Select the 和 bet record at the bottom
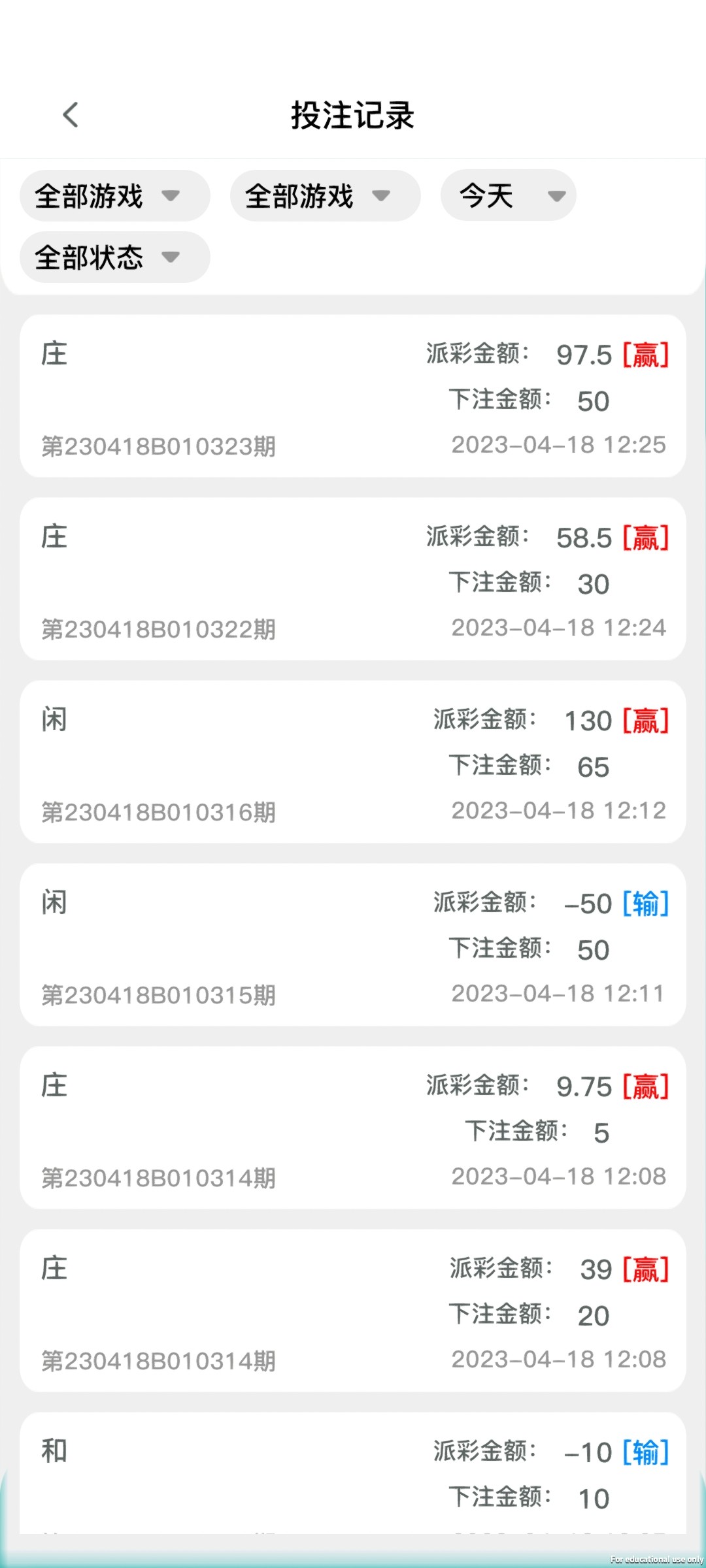The width and height of the screenshot is (706, 1568). click(353, 1470)
